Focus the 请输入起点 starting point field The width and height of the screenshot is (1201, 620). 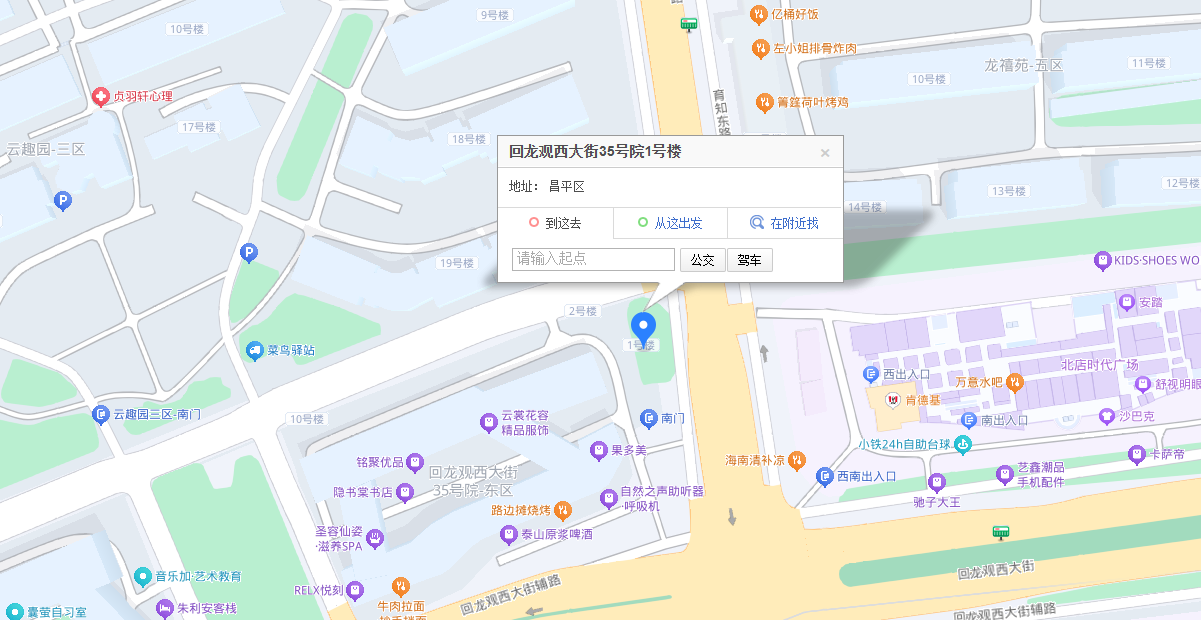(593, 259)
